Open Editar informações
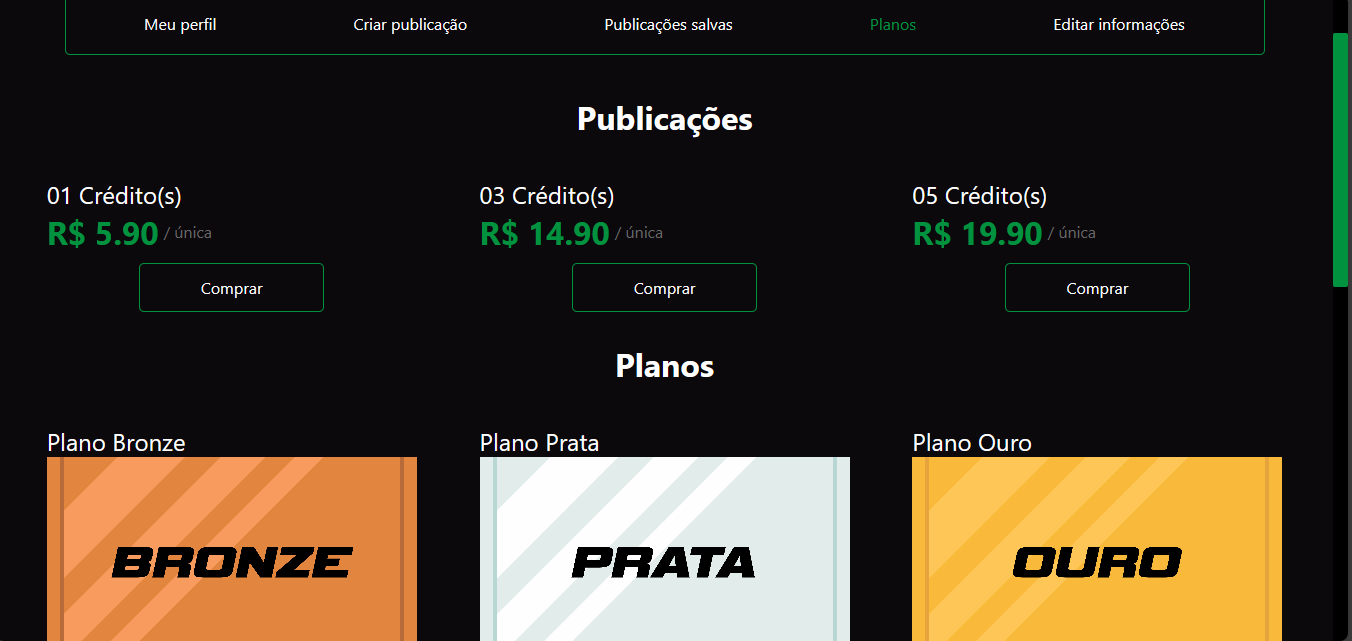Image resolution: width=1352 pixels, height=641 pixels. click(x=1118, y=25)
